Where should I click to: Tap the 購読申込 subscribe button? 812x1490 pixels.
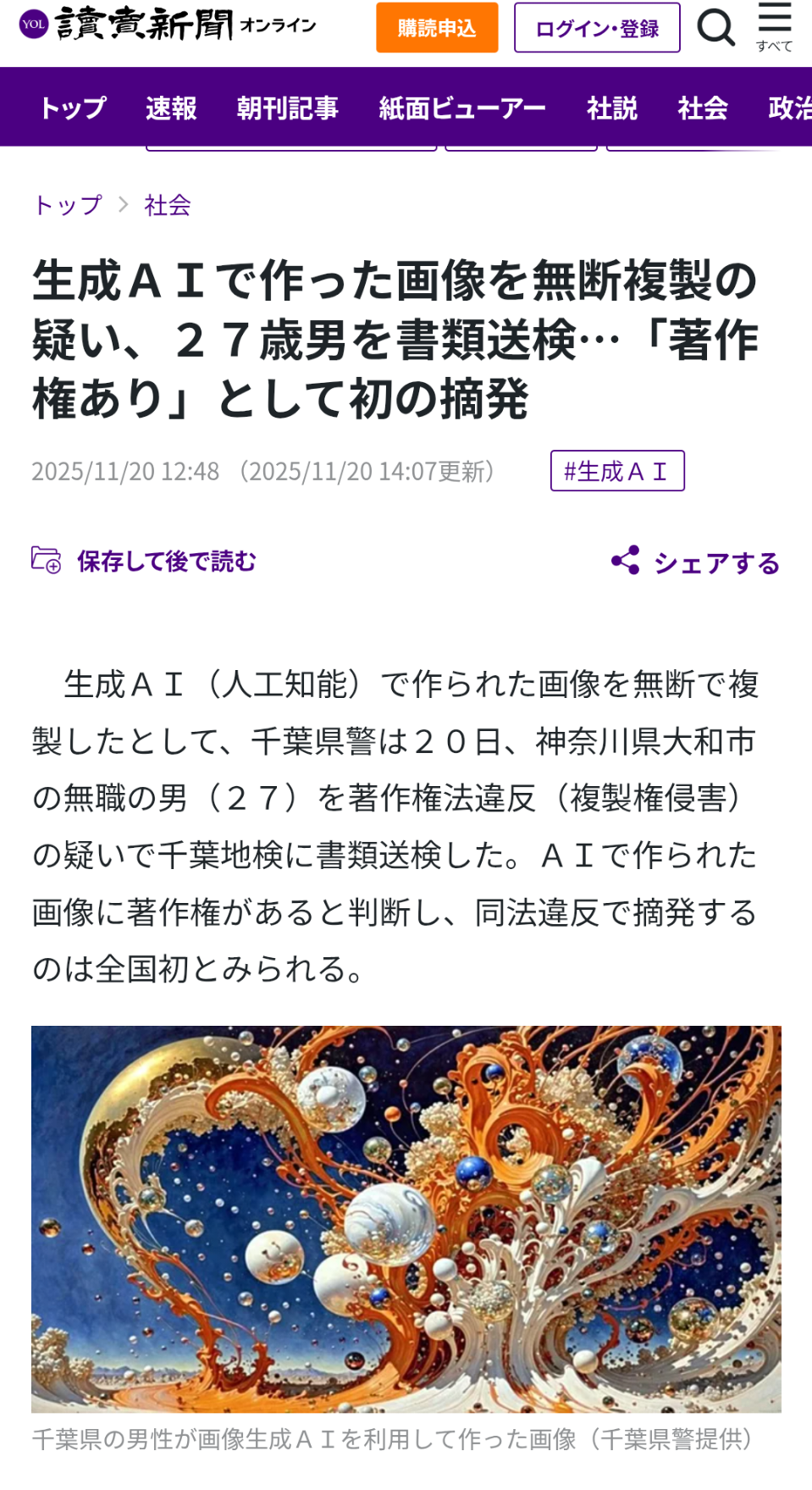[x=437, y=28]
